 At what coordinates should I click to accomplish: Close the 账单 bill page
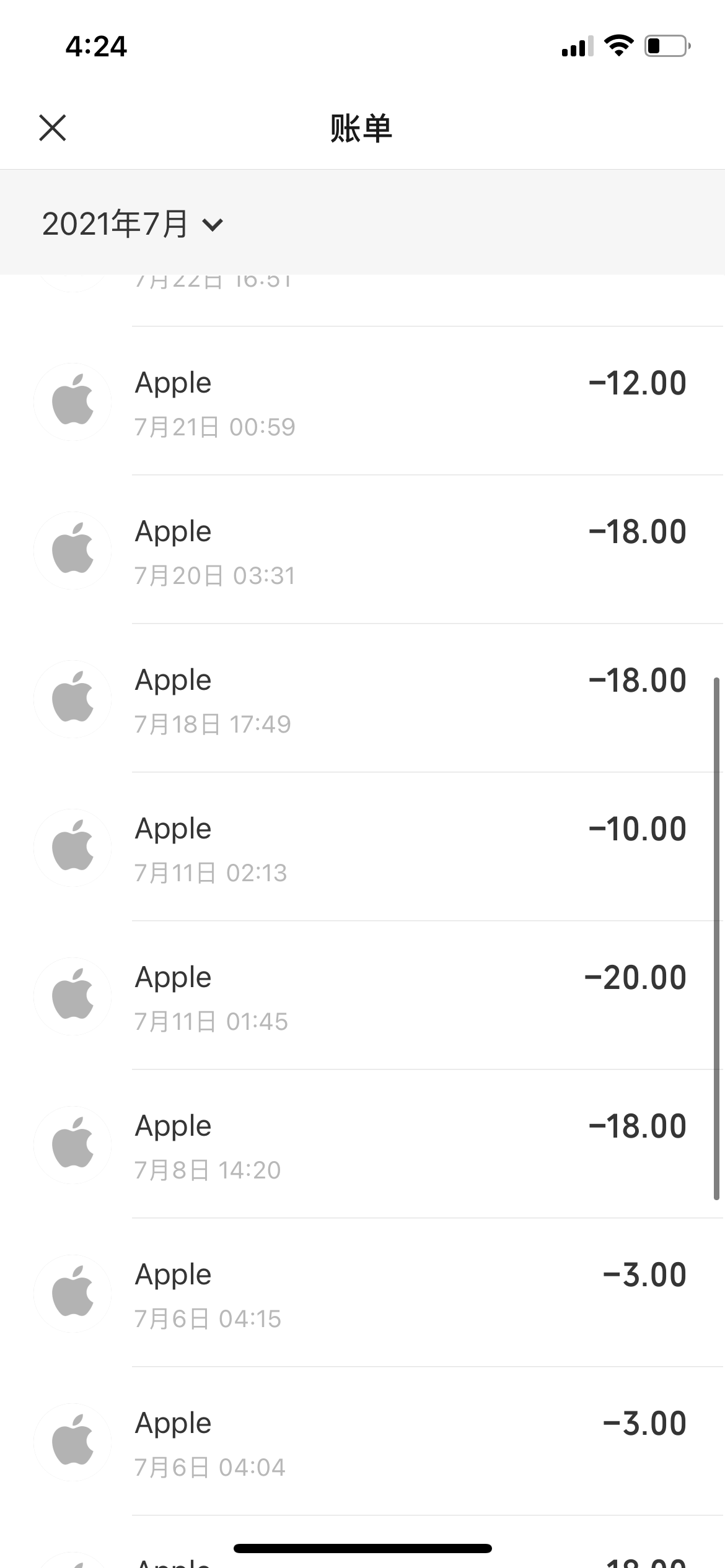point(53,128)
